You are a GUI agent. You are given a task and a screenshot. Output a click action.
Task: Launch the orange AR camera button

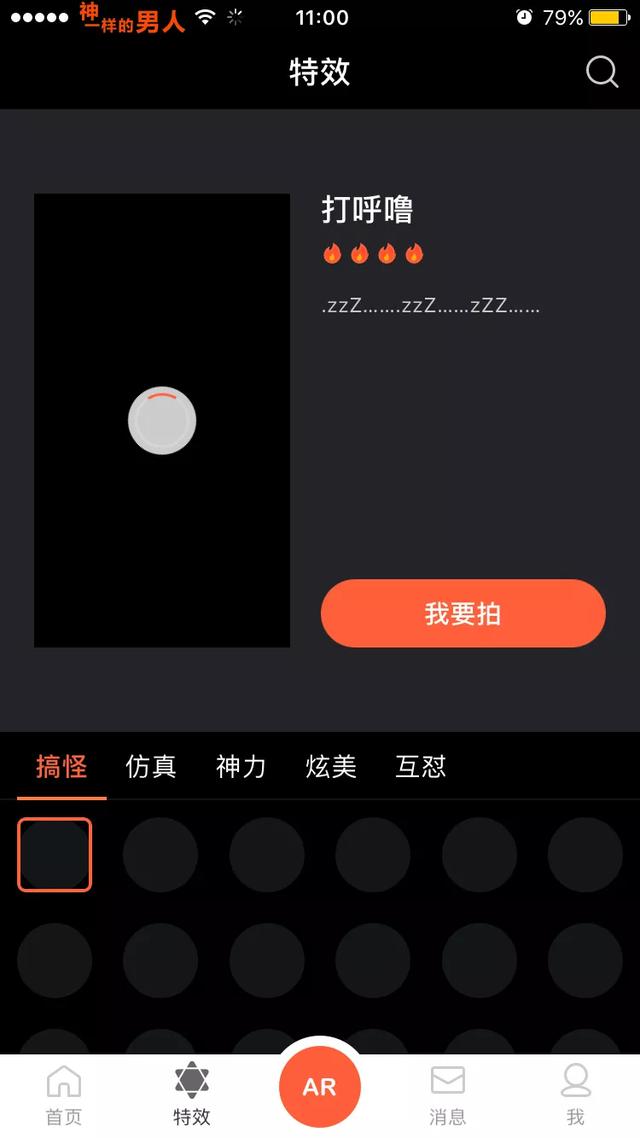(x=320, y=1087)
